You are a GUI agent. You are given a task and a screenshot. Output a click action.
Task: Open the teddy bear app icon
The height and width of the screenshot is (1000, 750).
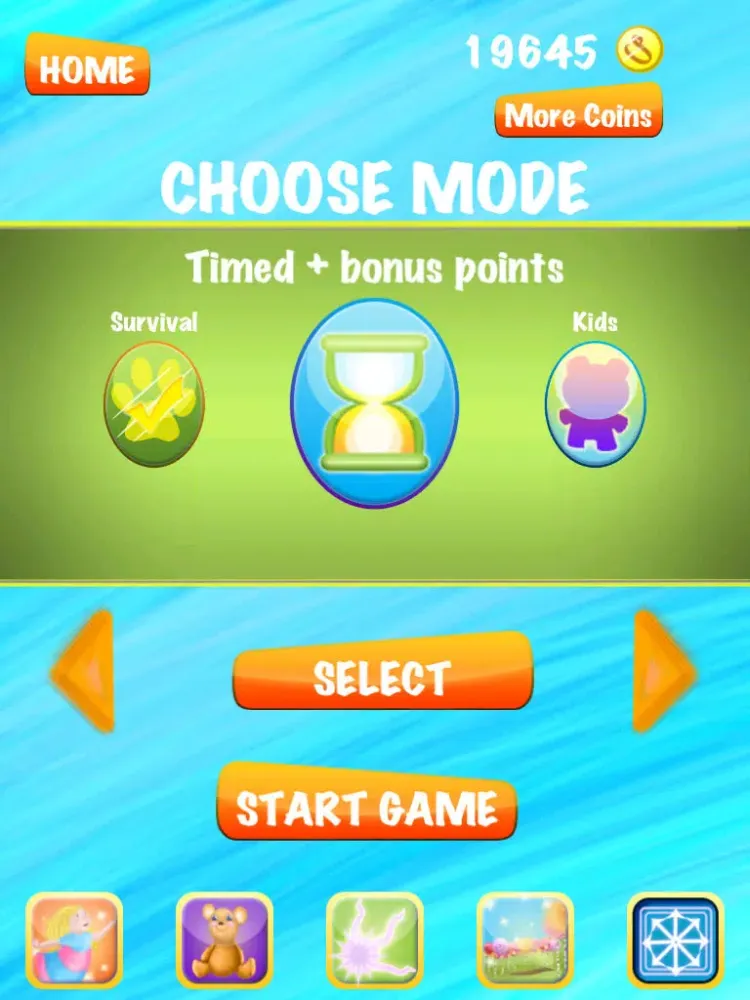224,939
